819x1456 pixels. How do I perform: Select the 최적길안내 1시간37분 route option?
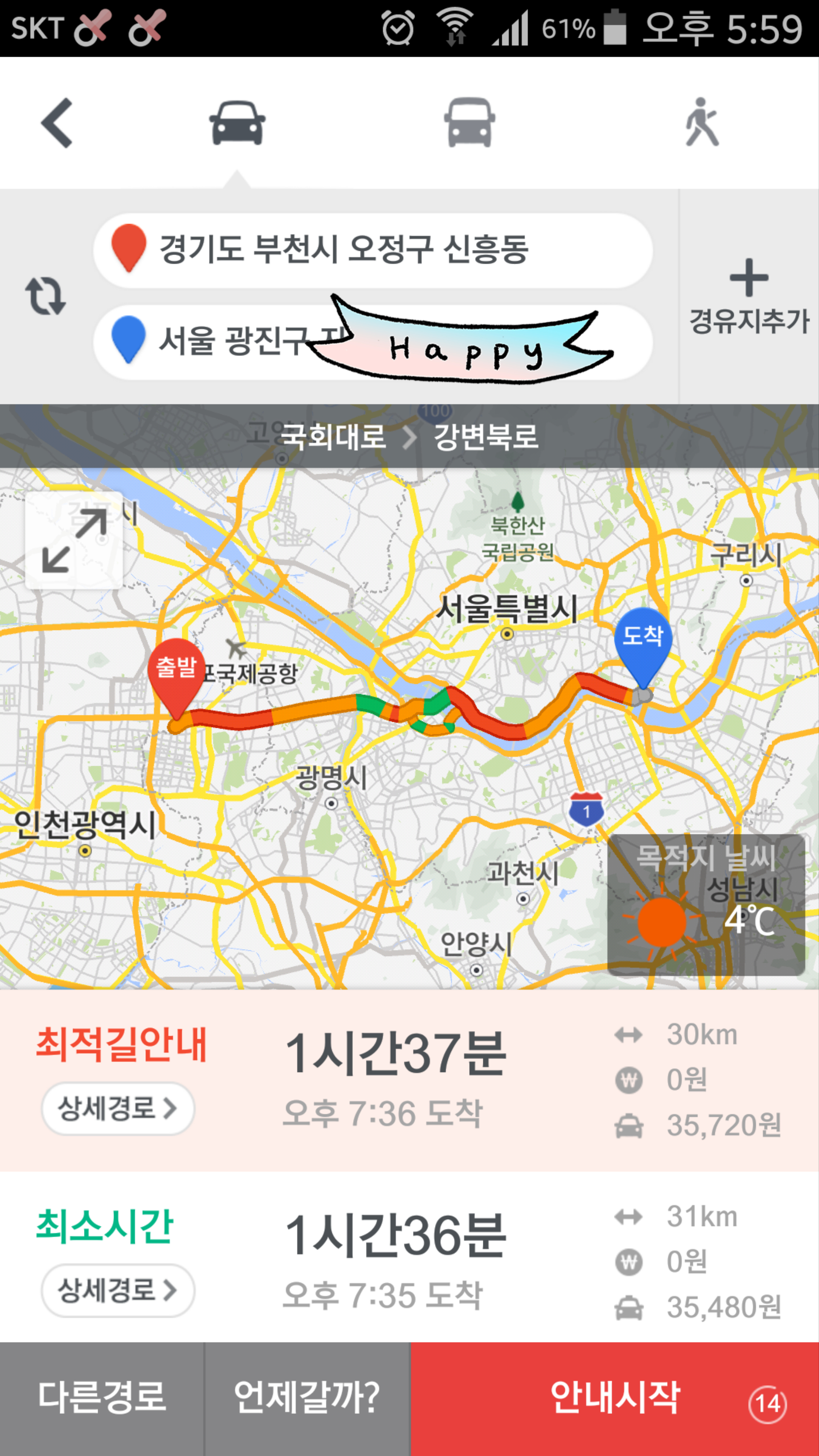point(396,1074)
